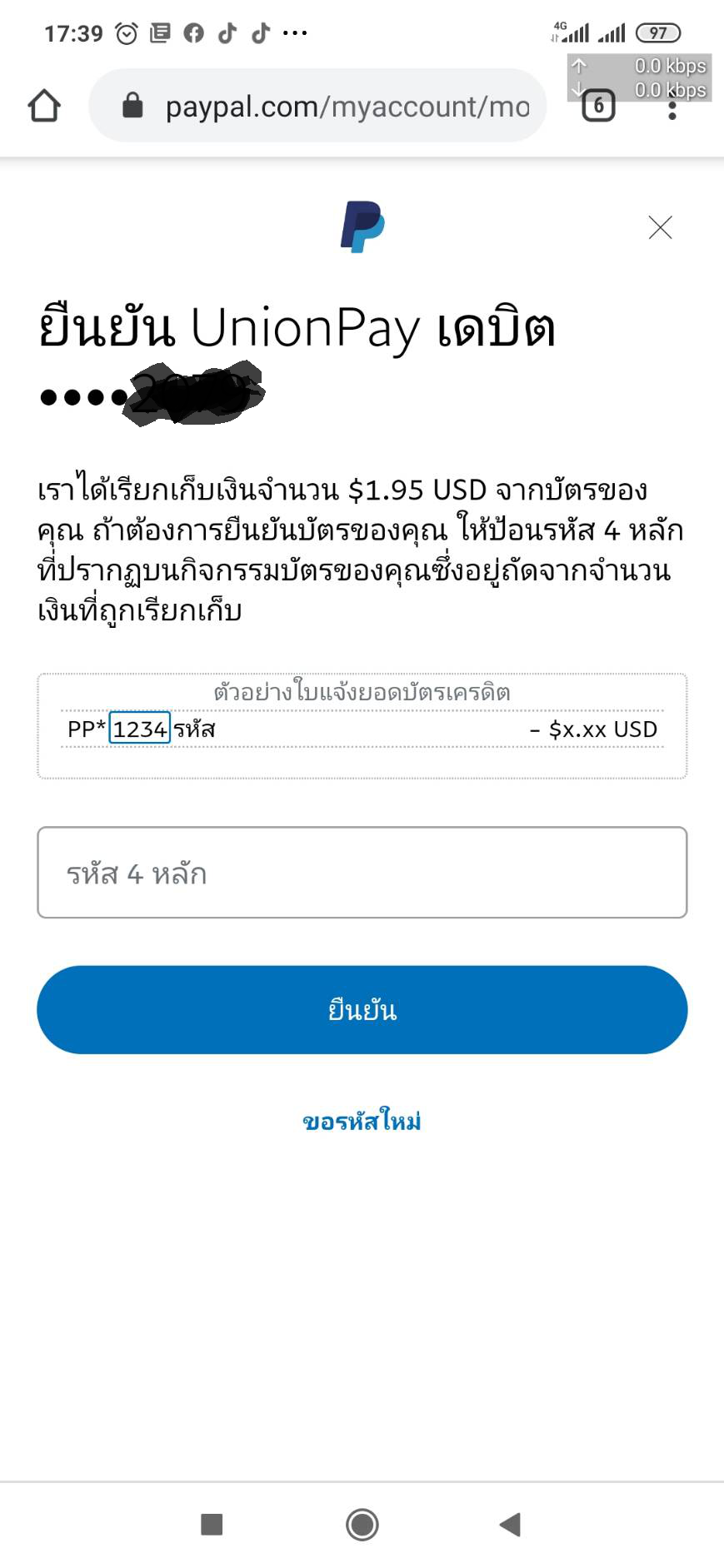Go back with system back button

click(510, 1524)
